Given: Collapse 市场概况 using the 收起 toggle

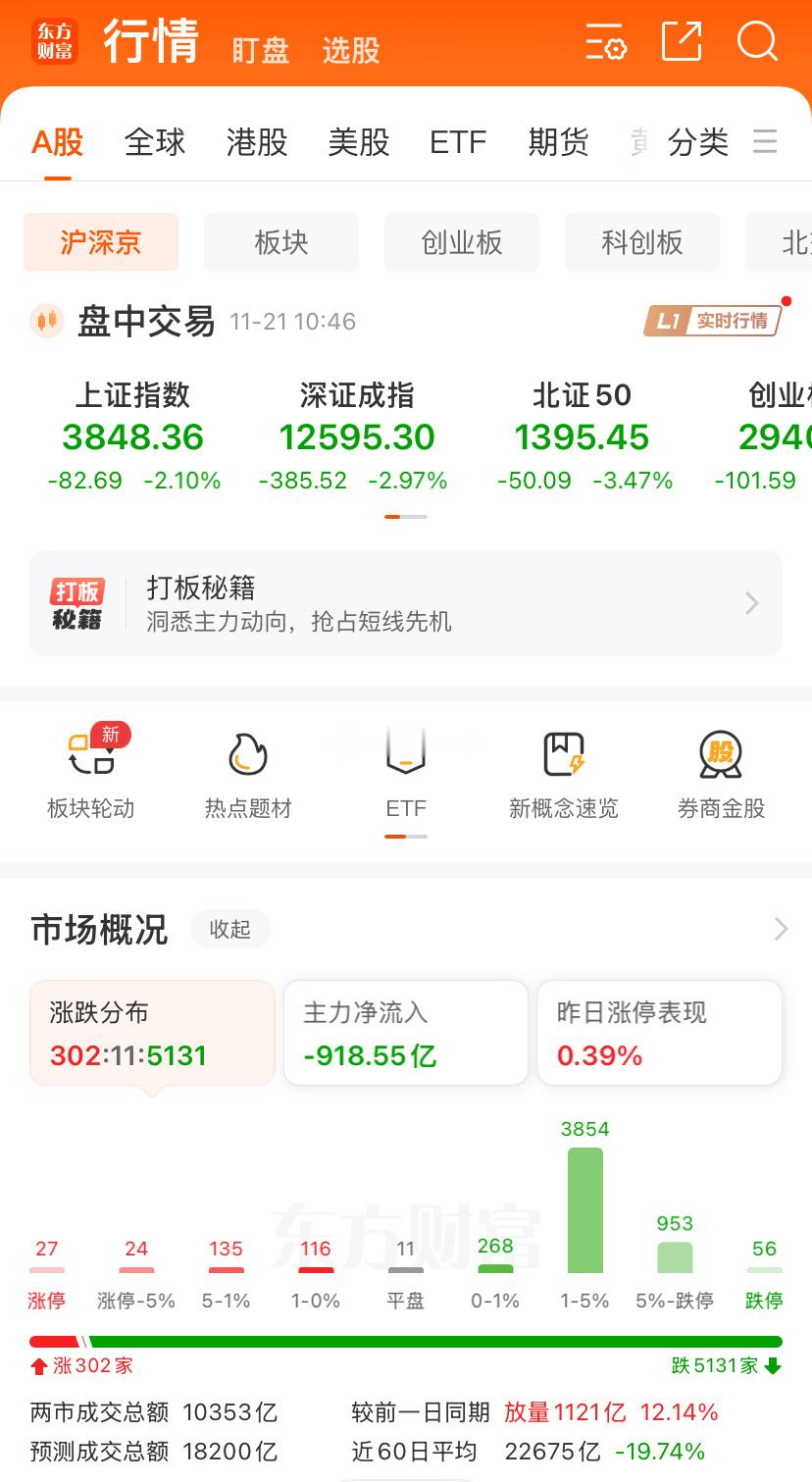Looking at the screenshot, I should pos(230,929).
